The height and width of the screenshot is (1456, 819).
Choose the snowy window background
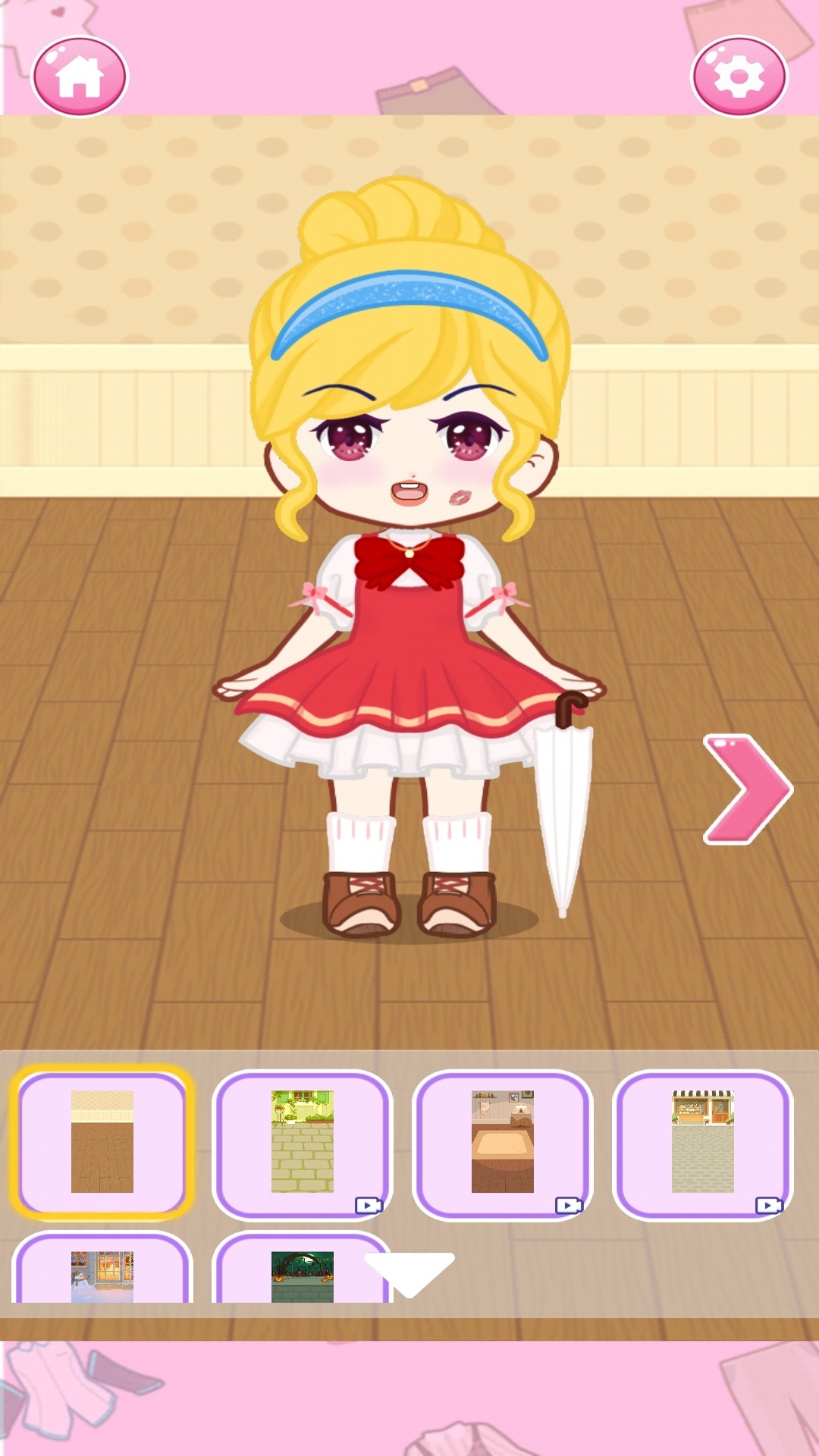(x=102, y=1276)
